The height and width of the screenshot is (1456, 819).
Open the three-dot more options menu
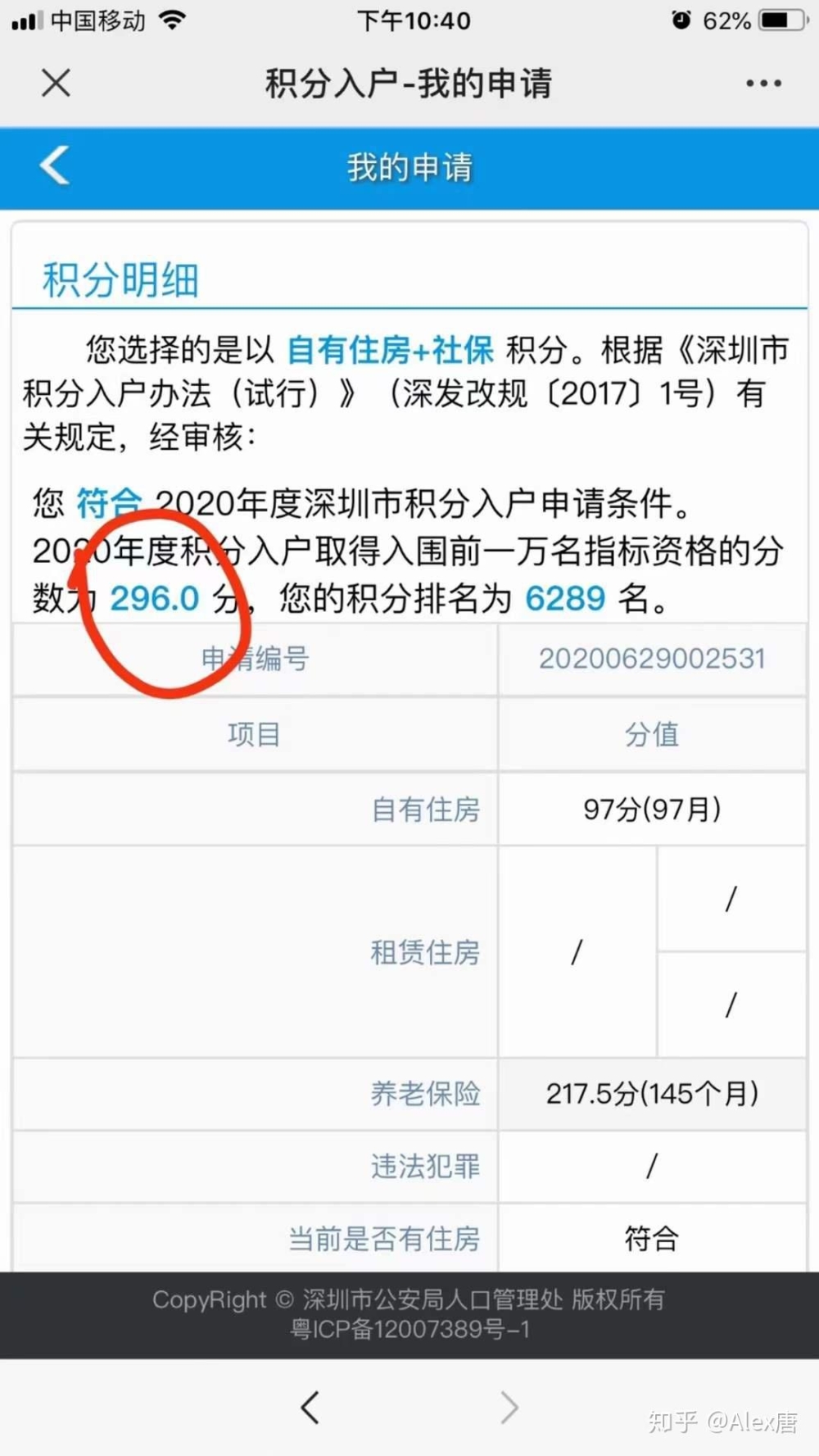coord(763,84)
